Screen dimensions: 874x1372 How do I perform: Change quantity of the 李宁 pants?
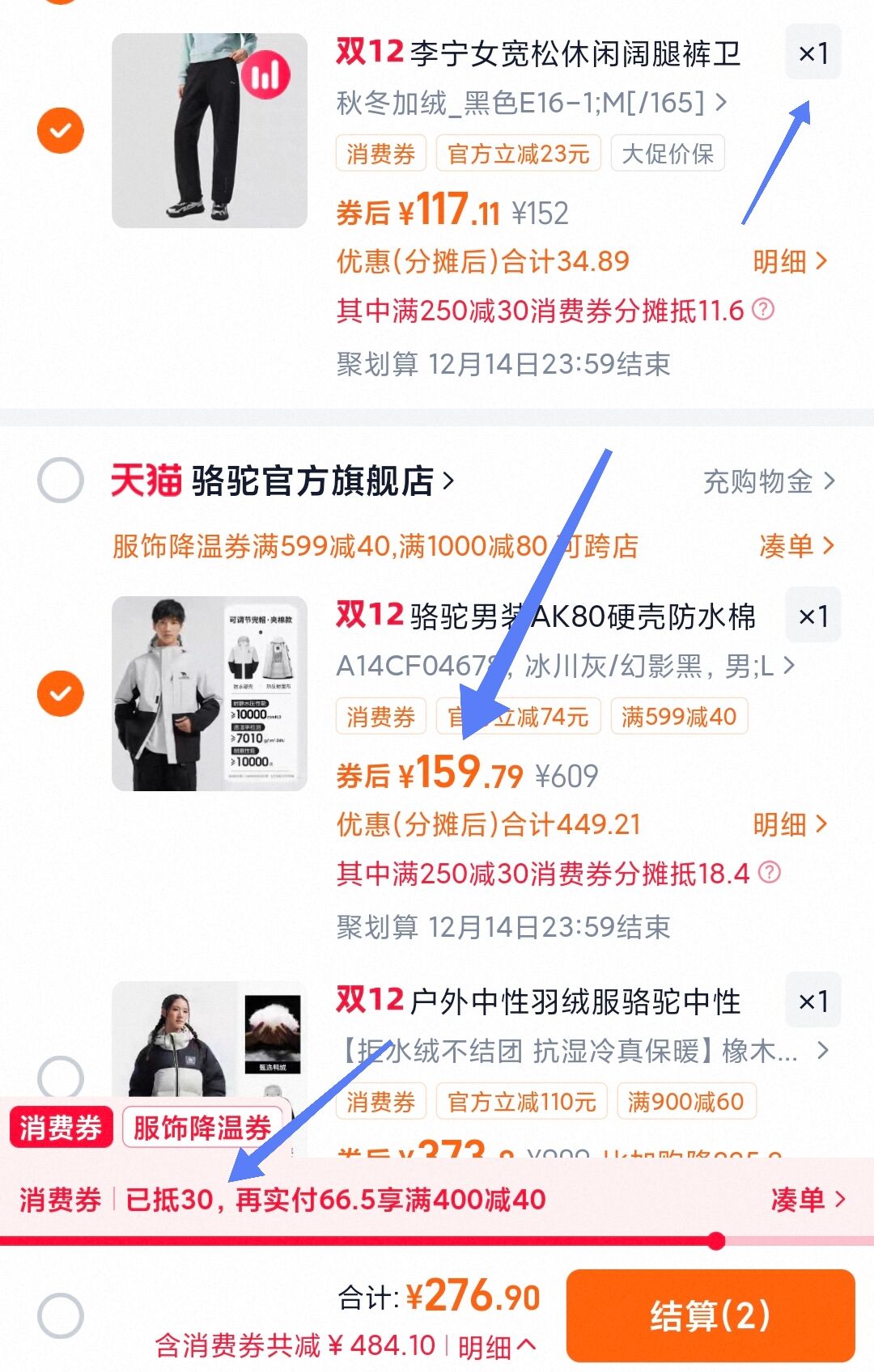813,53
